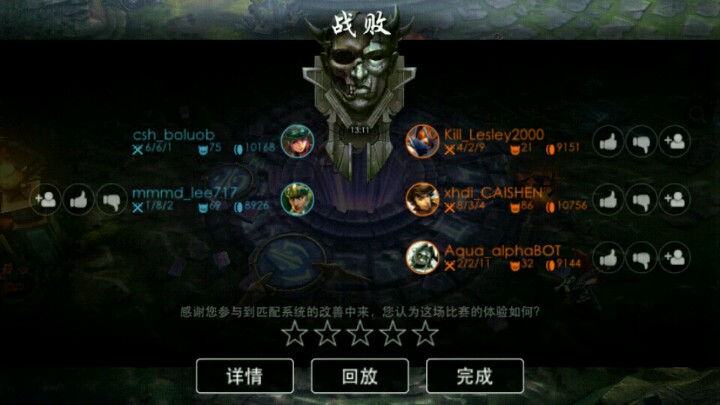720x405 pixels.
Task: Dislike player Kill_Lesley2000
Action: (642, 141)
